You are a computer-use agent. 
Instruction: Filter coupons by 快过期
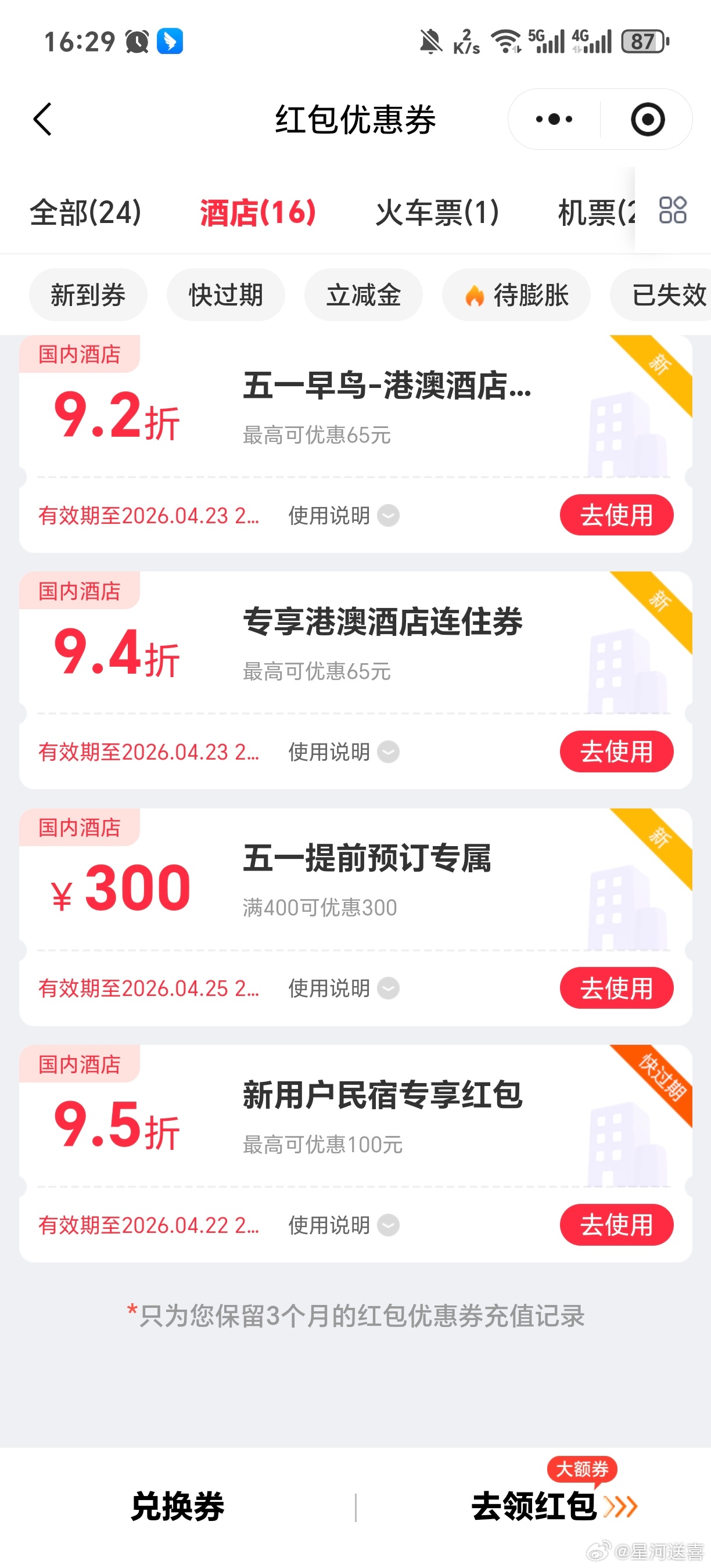(225, 295)
